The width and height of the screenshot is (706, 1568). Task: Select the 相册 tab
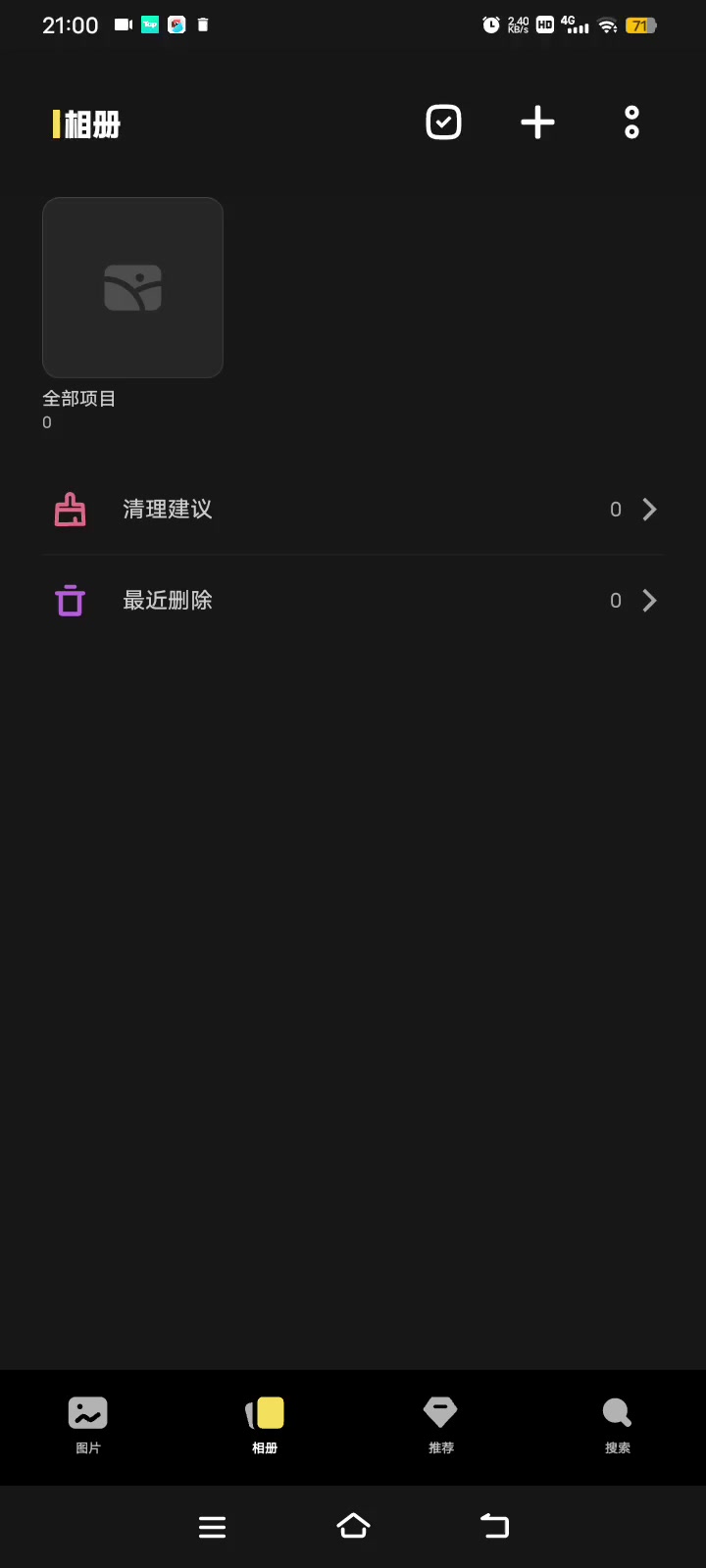(265, 1426)
